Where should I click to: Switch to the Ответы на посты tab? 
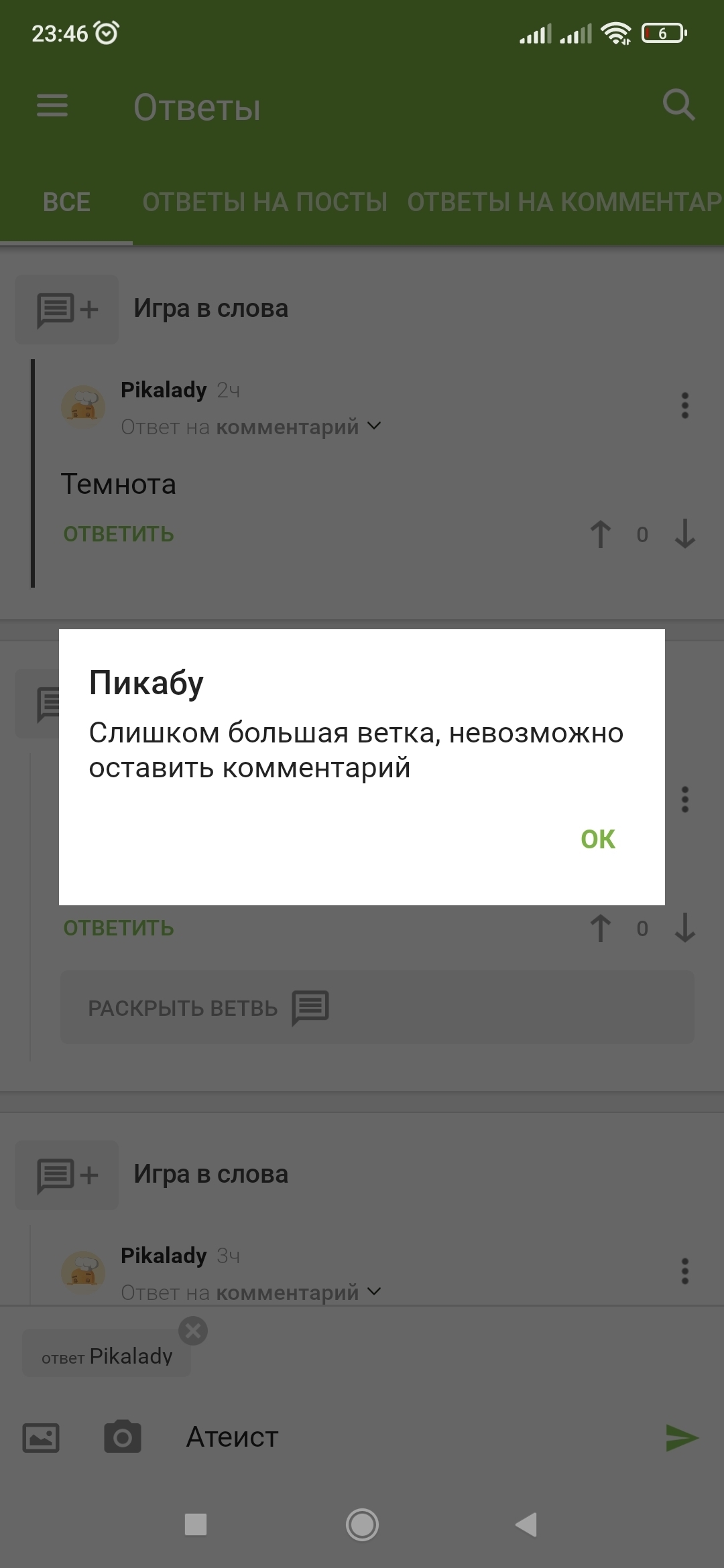point(265,202)
